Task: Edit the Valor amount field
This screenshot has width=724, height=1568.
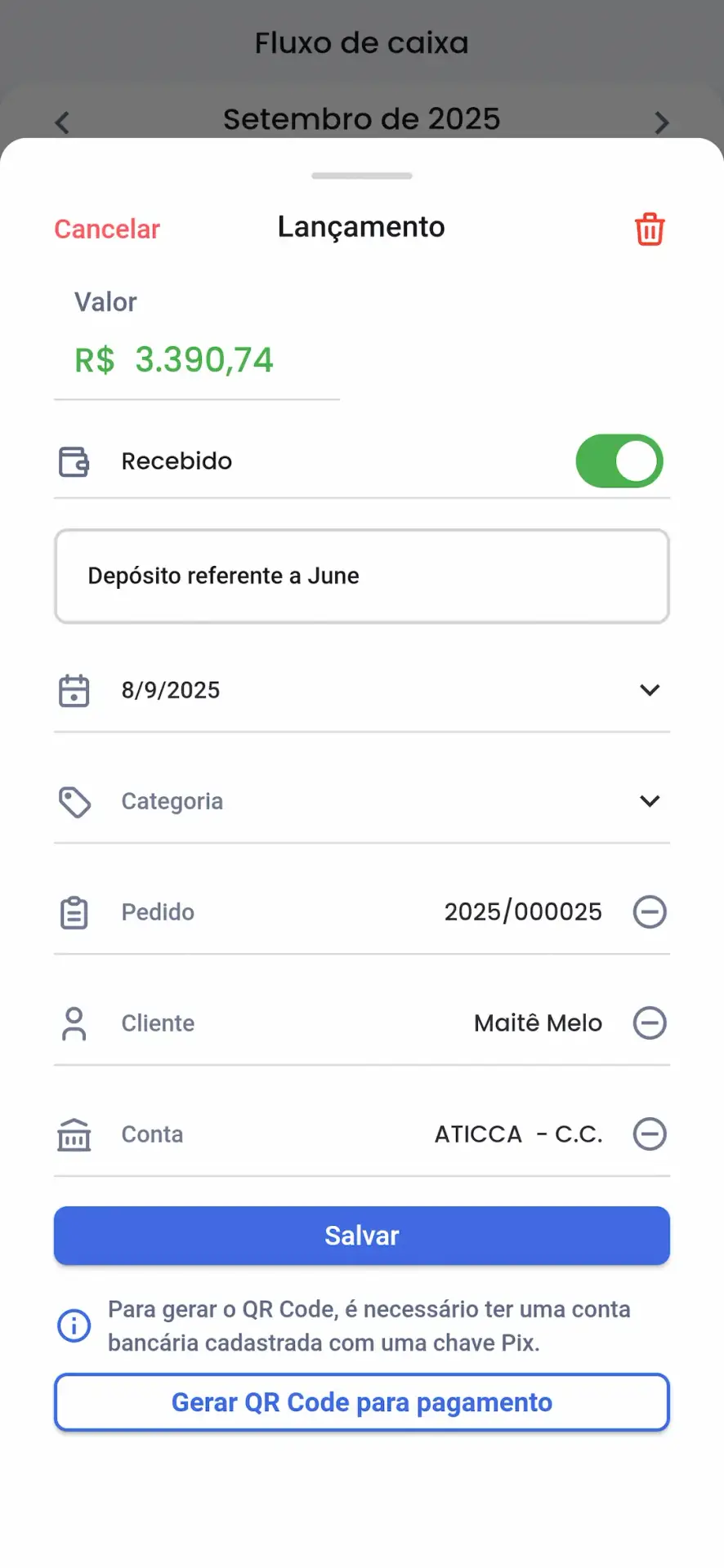Action: (x=197, y=360)
